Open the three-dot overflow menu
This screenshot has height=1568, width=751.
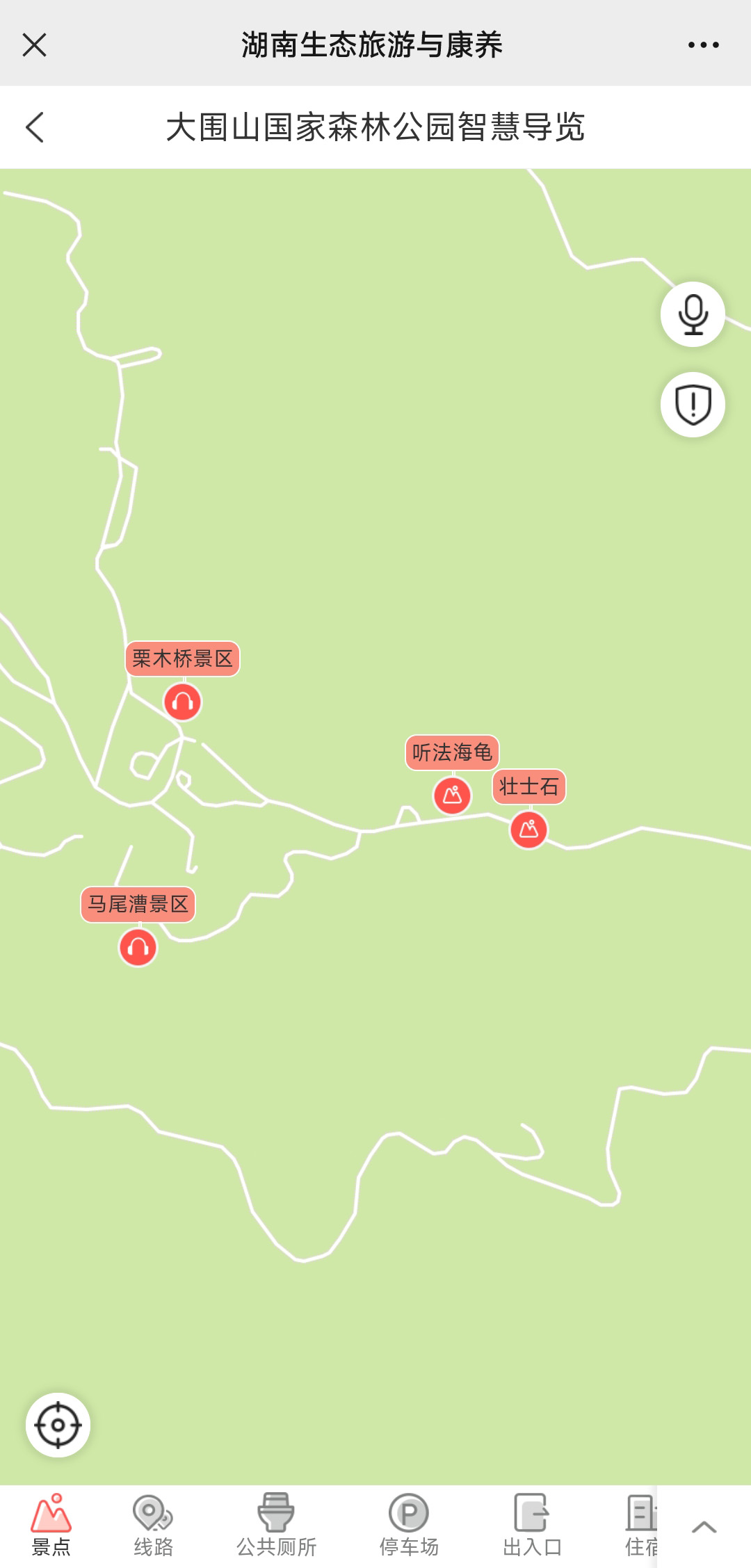703,45
